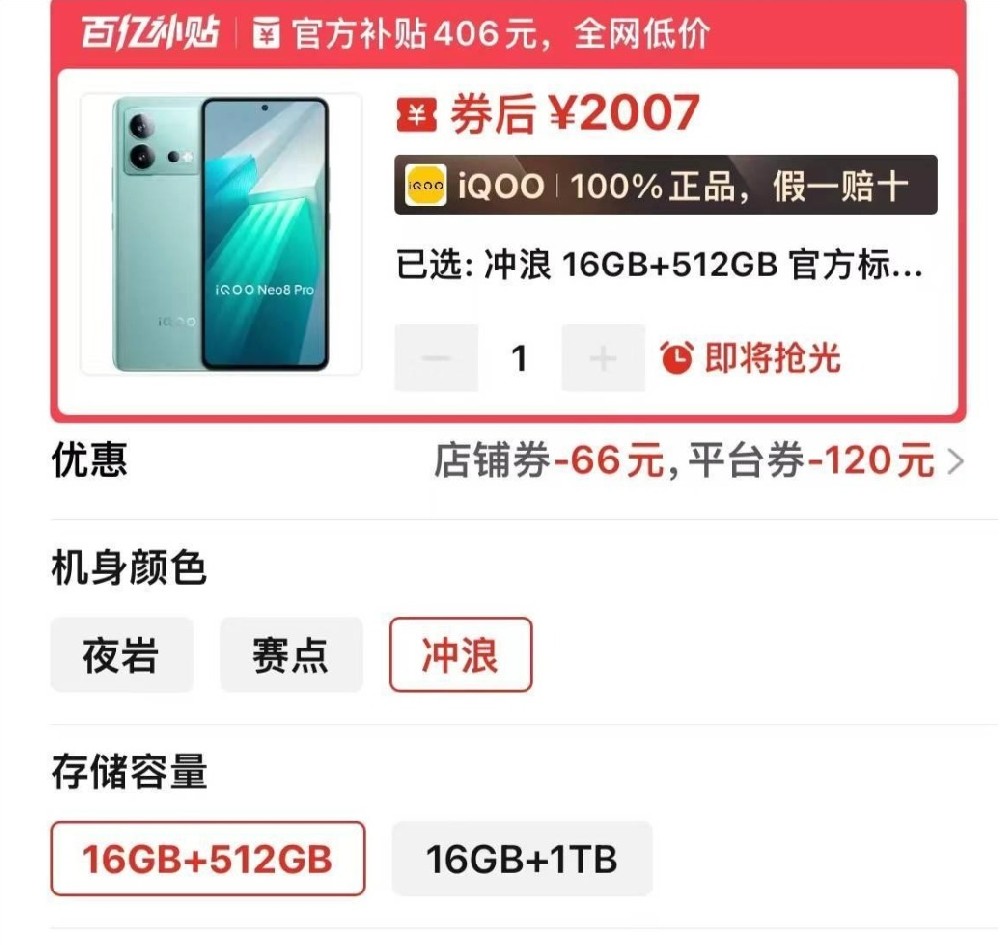
Task: Open the iQOO Neo8 Pro product image
Action: [221, 234]
